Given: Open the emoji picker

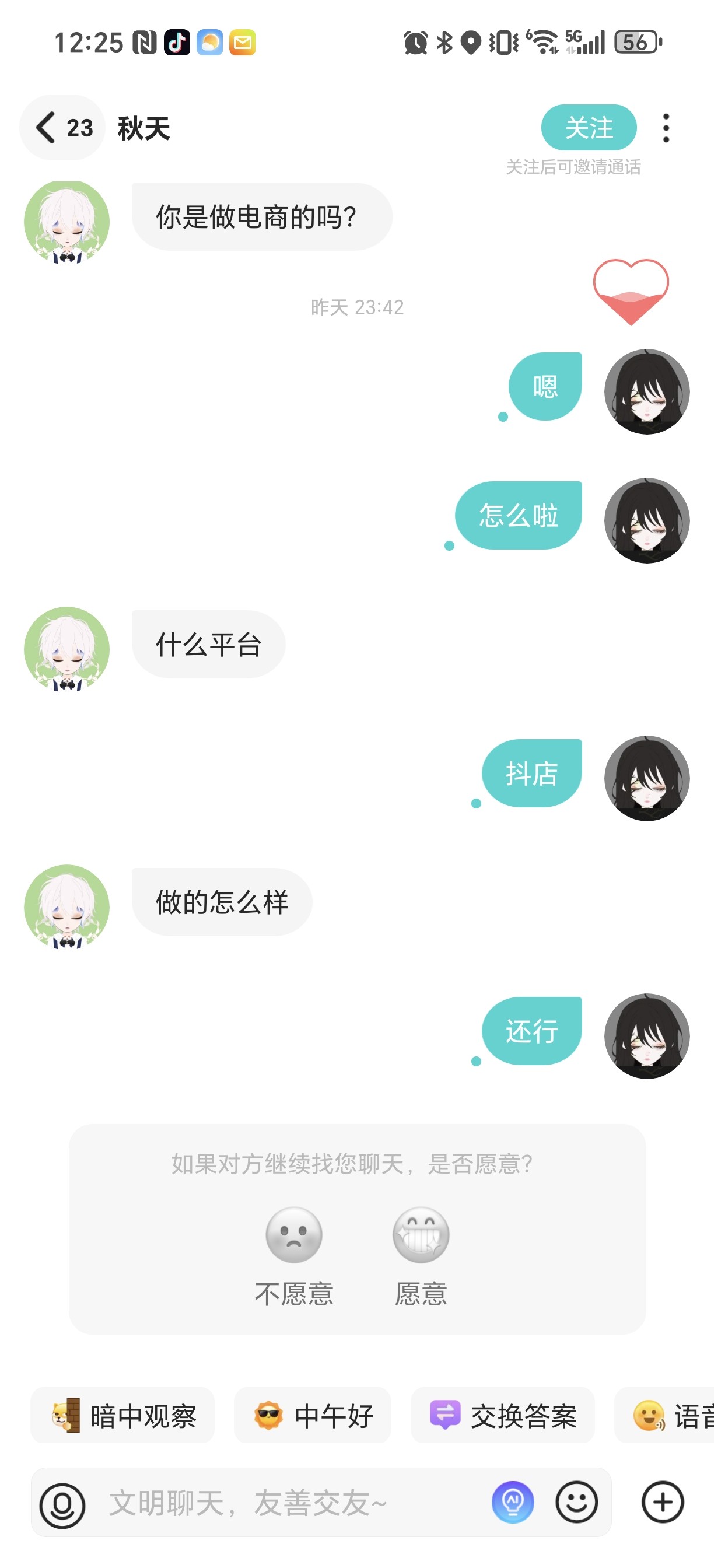Looking at the screenshot, I should click(576, 1502).
